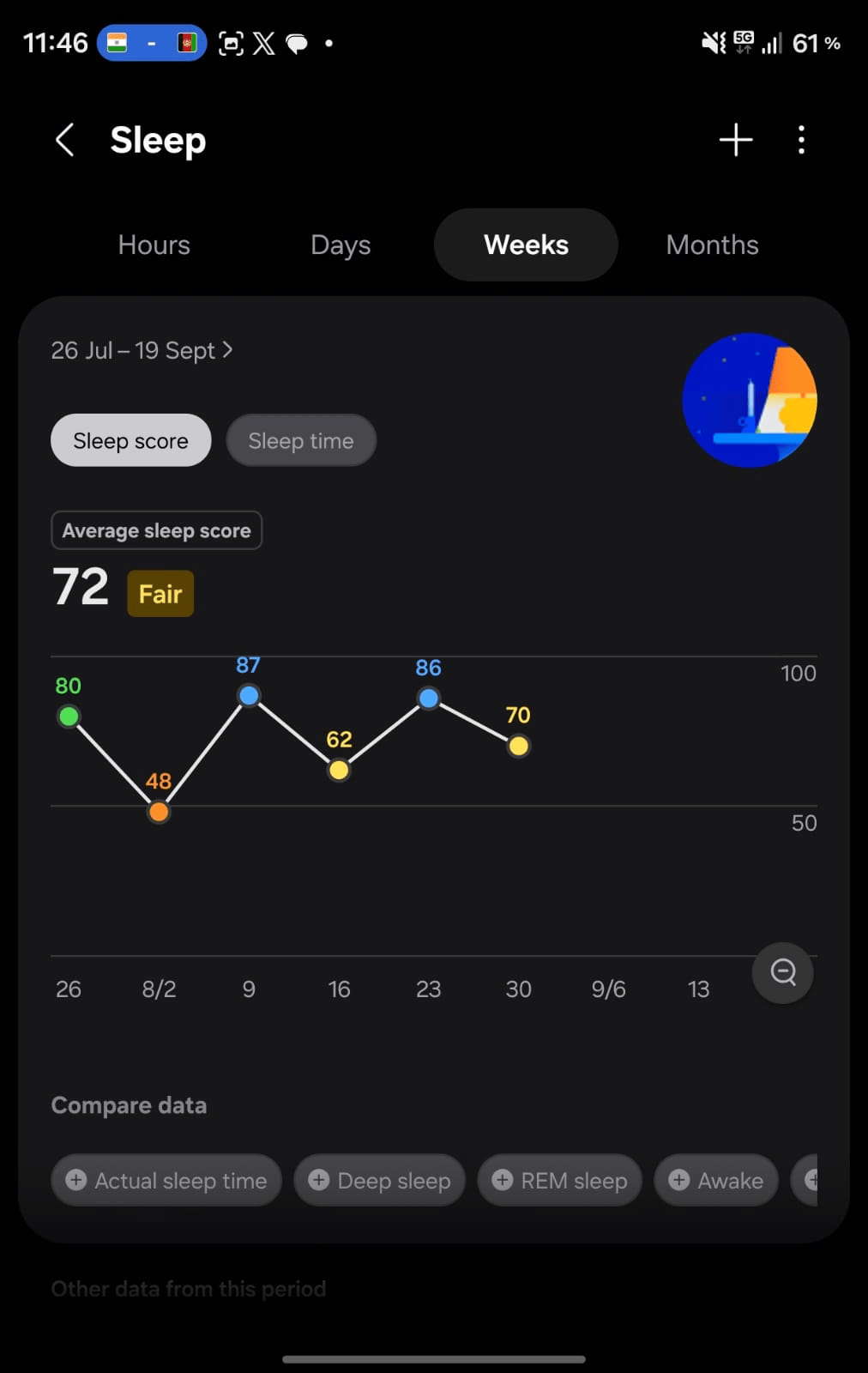
Task: Open the overflow menu
Action: pyautogui.click(x=801, y=140)
